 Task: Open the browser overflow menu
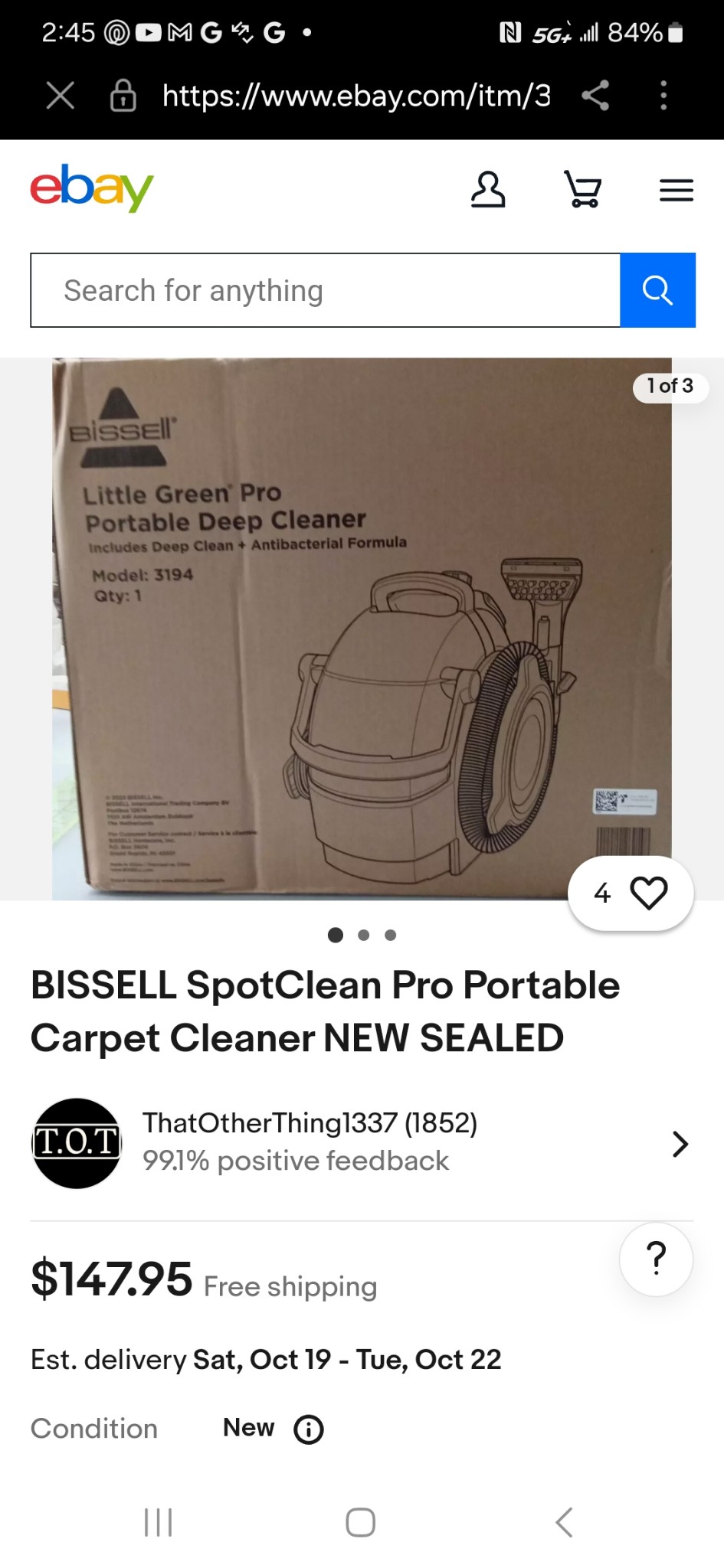663,96
